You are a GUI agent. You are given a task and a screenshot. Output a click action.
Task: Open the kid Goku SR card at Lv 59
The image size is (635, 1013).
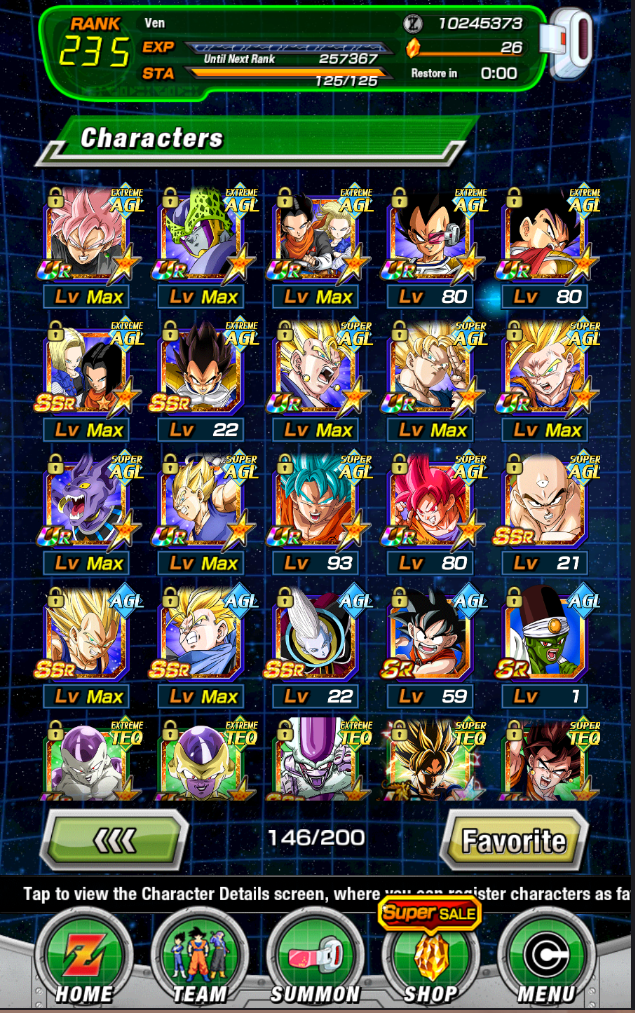(x=431, y=635)
